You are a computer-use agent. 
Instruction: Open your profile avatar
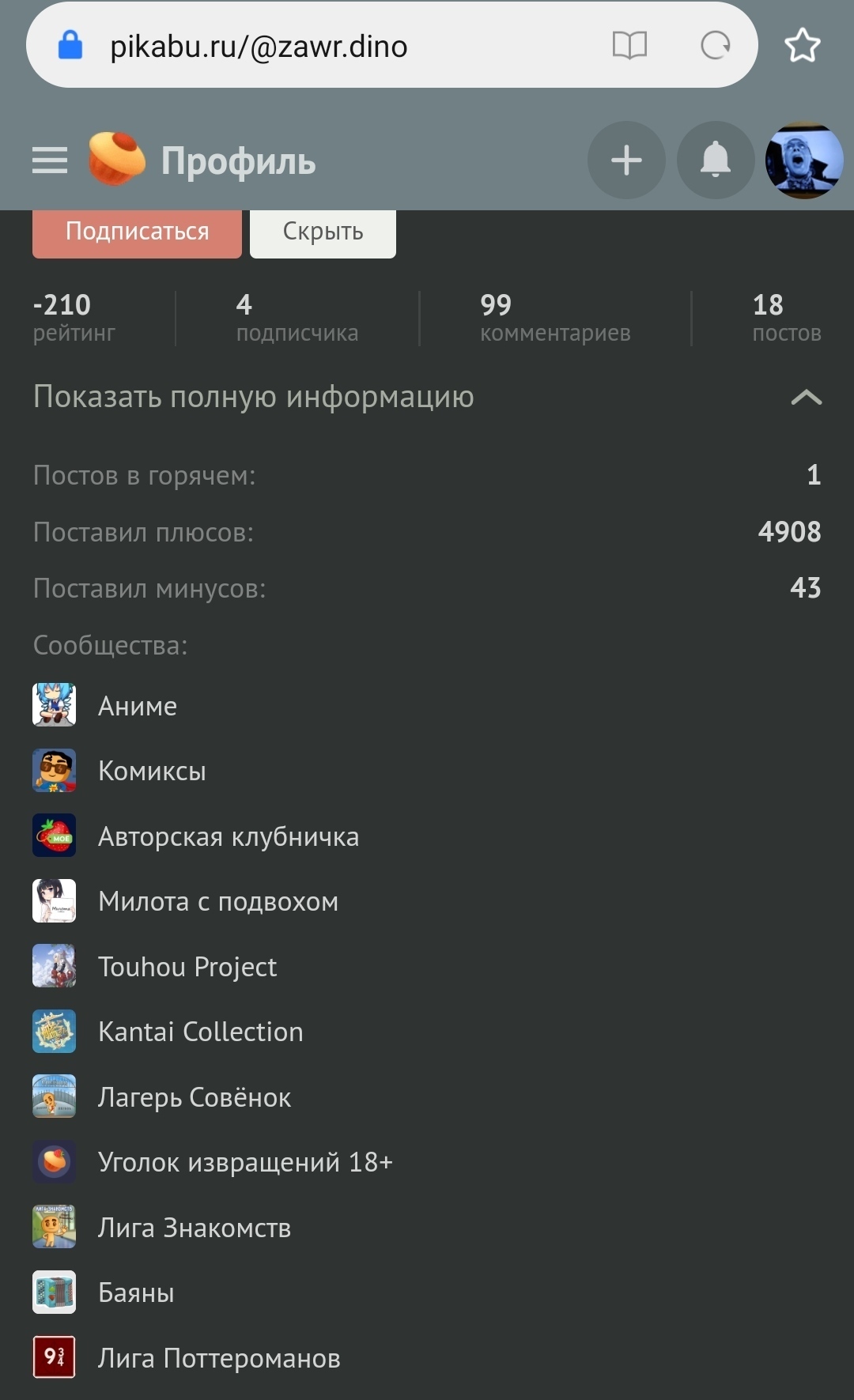pyautogui.click(x=803, y=160)
